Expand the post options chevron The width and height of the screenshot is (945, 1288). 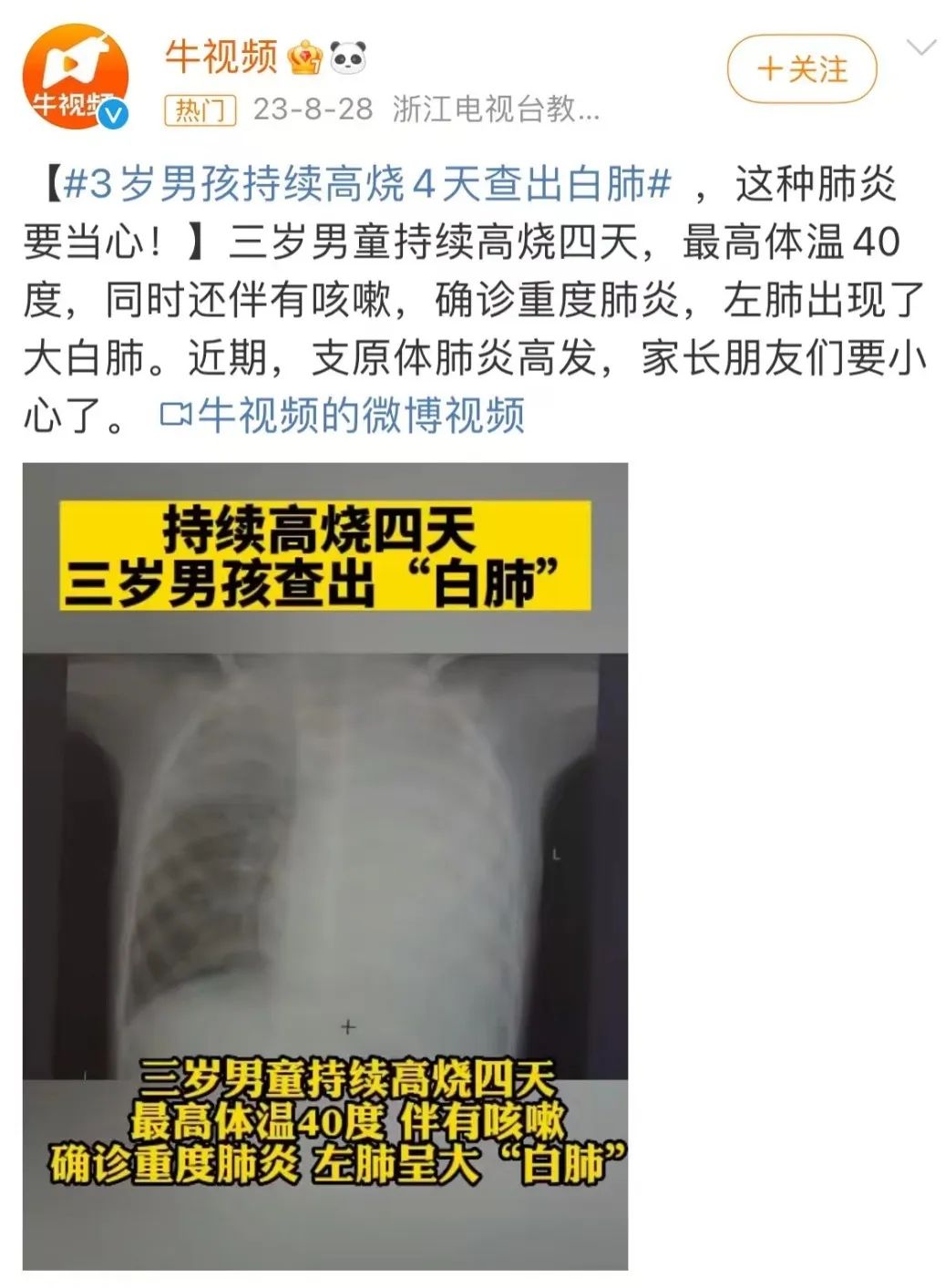point(921,48)
